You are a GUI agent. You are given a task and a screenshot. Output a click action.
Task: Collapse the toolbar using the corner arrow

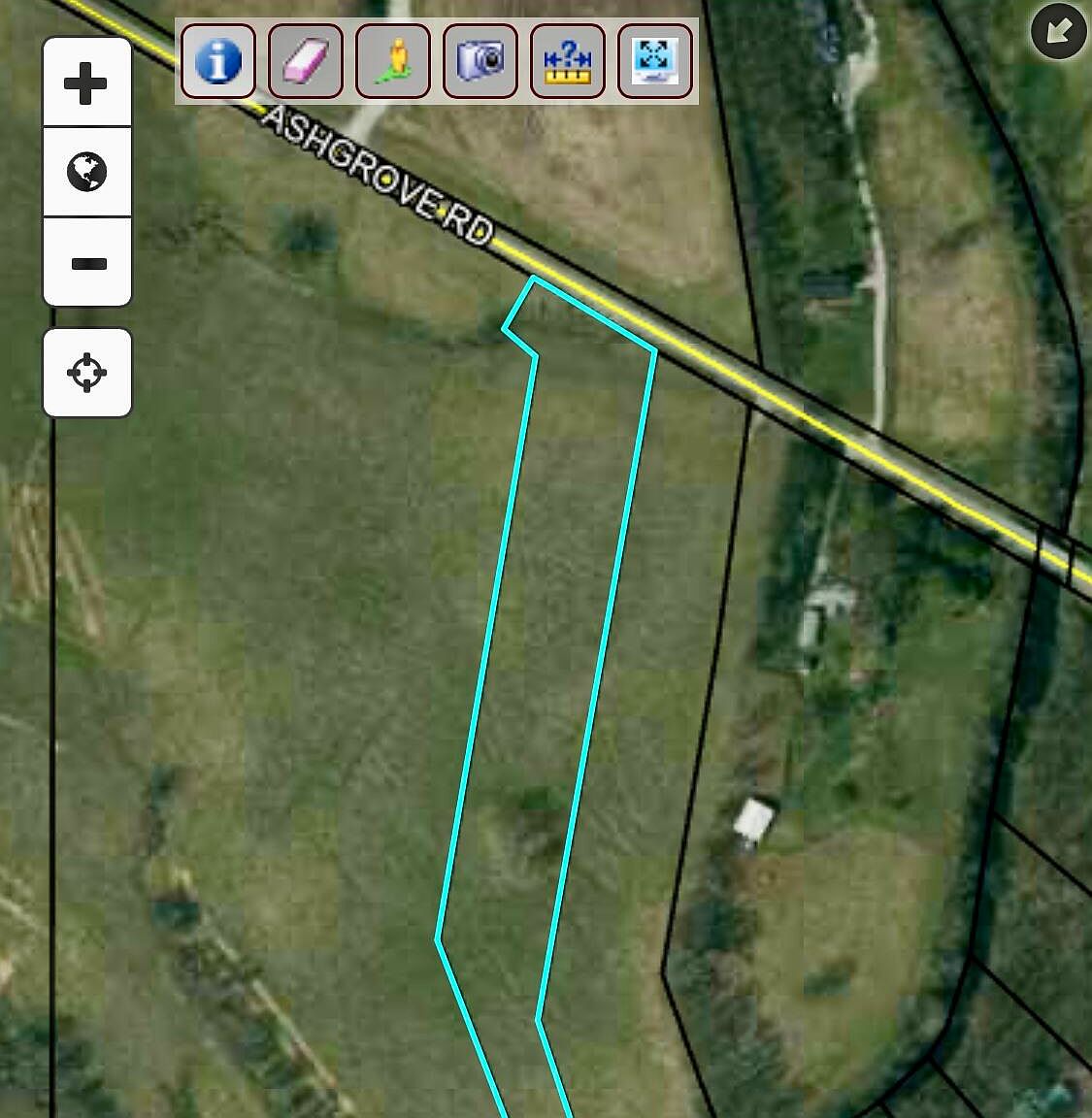pyautogui.click(x=1057, y=32)
